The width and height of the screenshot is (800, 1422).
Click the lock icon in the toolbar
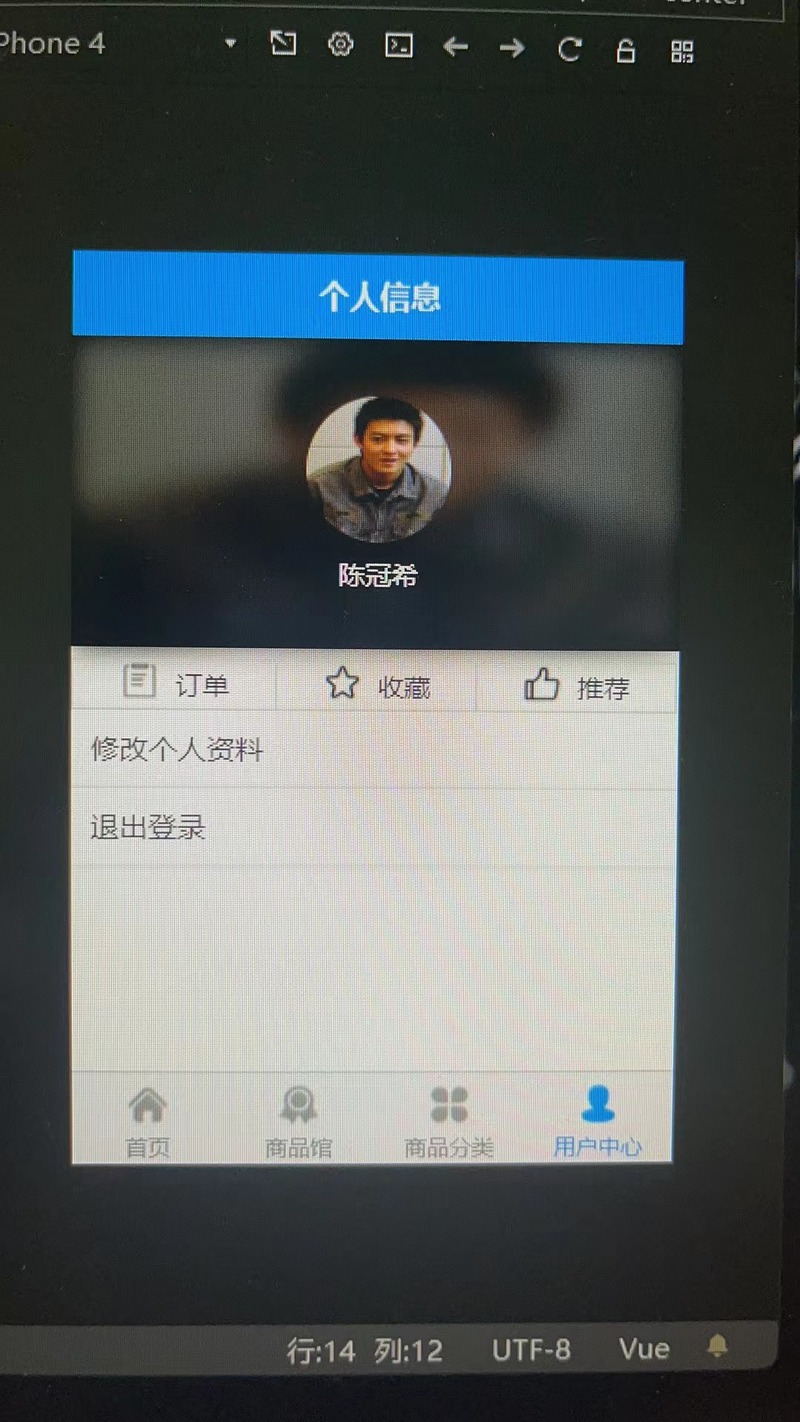click(x=626, y=51)
